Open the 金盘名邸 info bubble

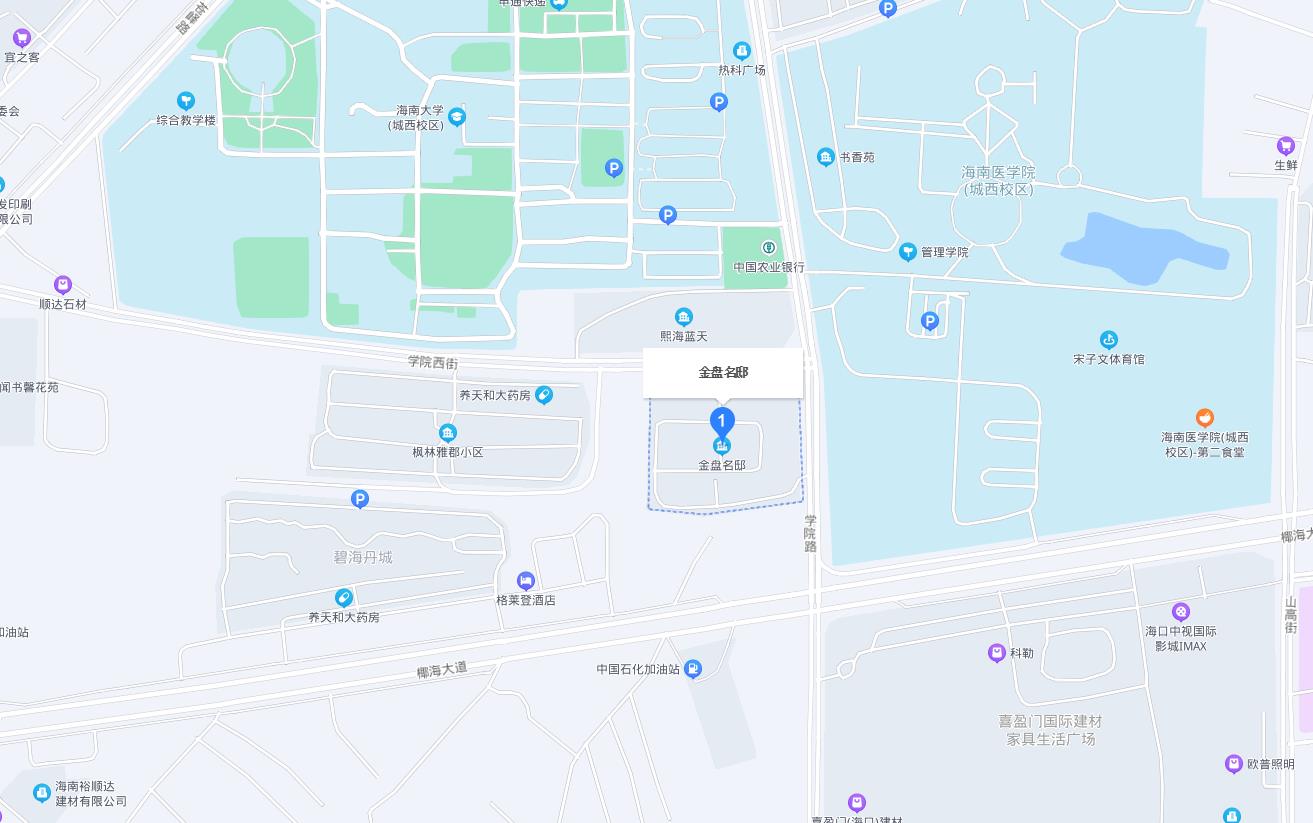722,373
